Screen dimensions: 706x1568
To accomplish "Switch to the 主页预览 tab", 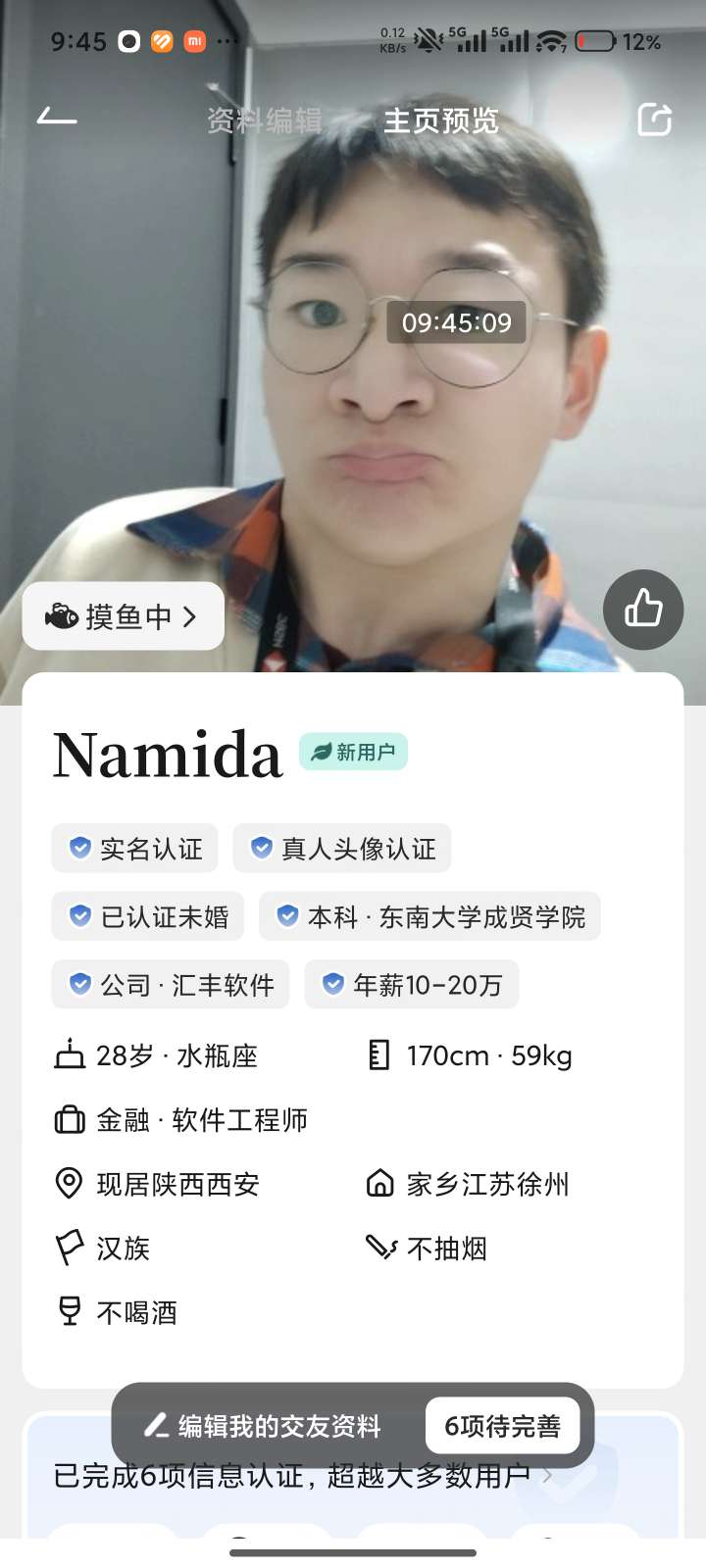I will pos(441,121).
